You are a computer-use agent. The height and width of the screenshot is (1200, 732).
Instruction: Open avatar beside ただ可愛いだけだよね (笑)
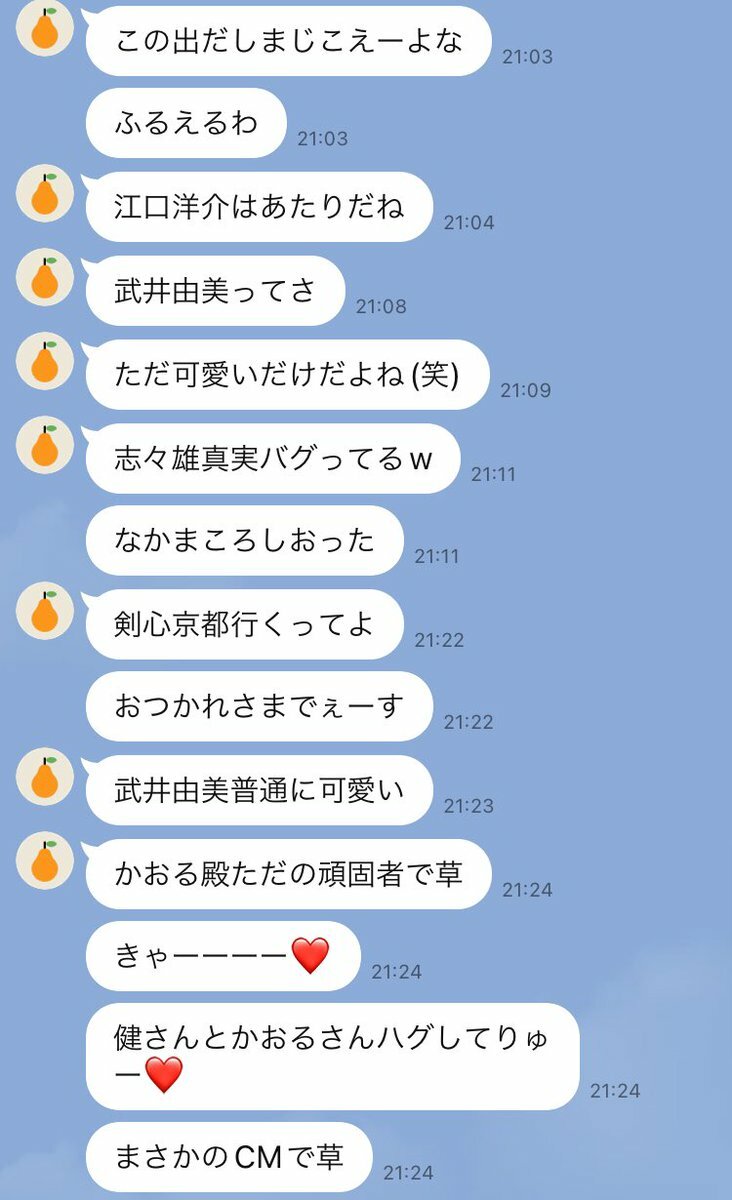pyautogui.click(x=45, y=361)
